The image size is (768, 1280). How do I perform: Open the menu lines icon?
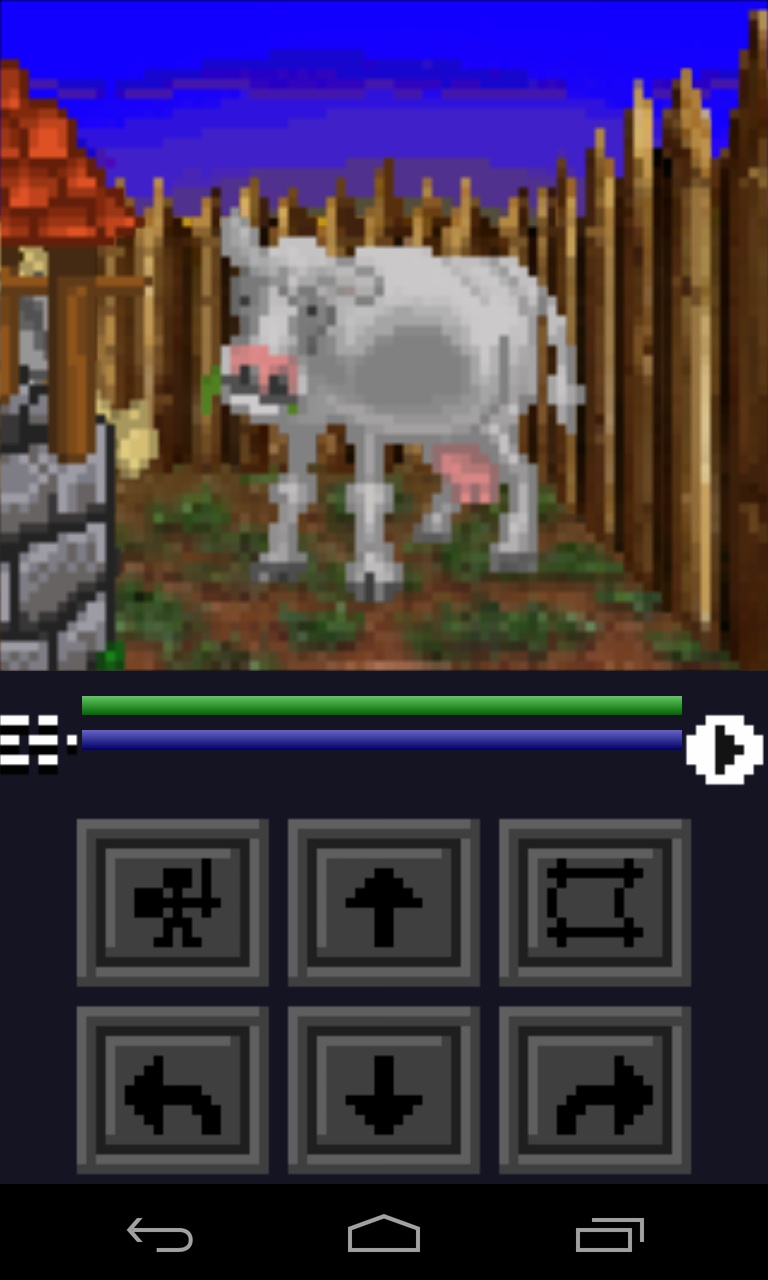click(34, 743)
